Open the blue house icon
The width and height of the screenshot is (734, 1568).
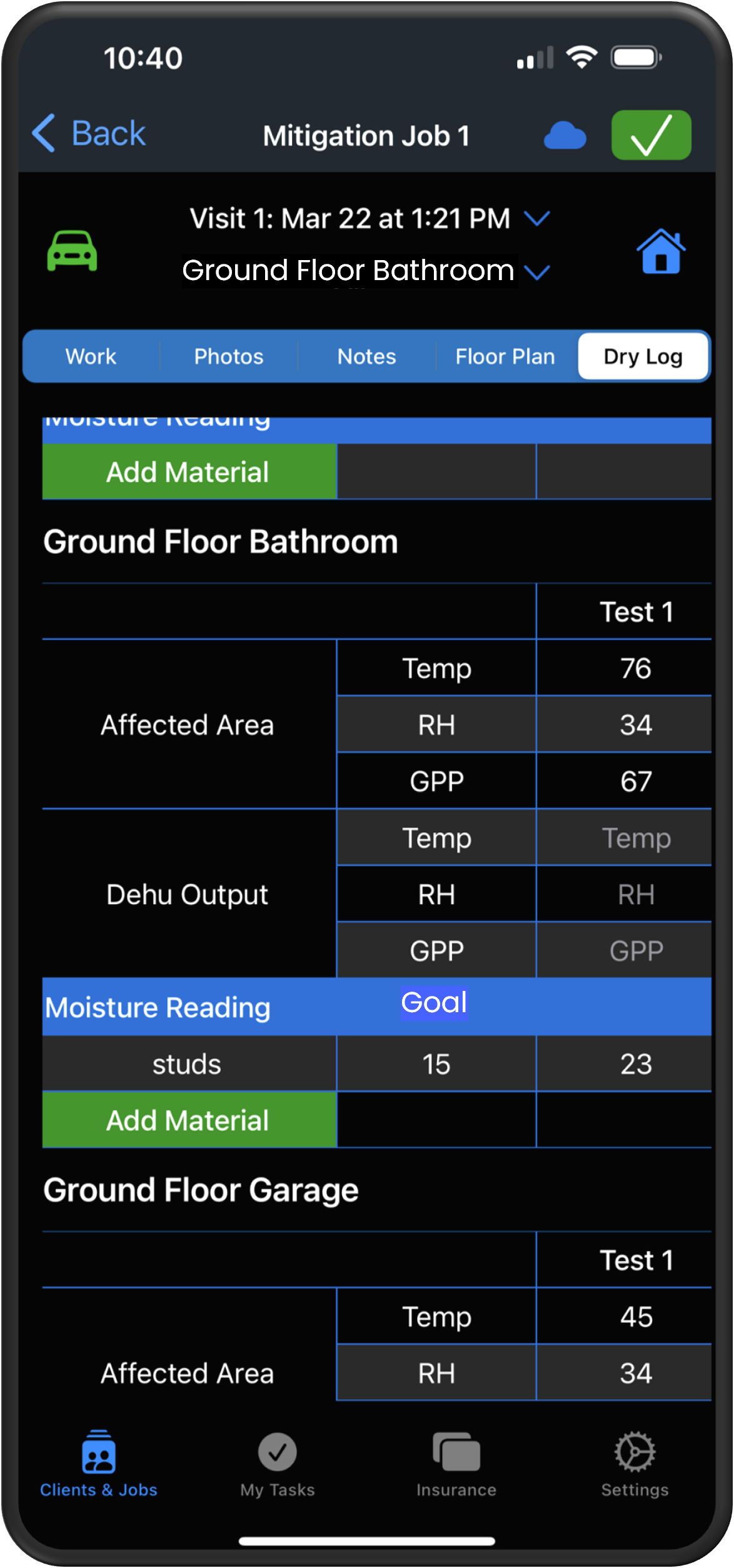(x=661, y=251)
